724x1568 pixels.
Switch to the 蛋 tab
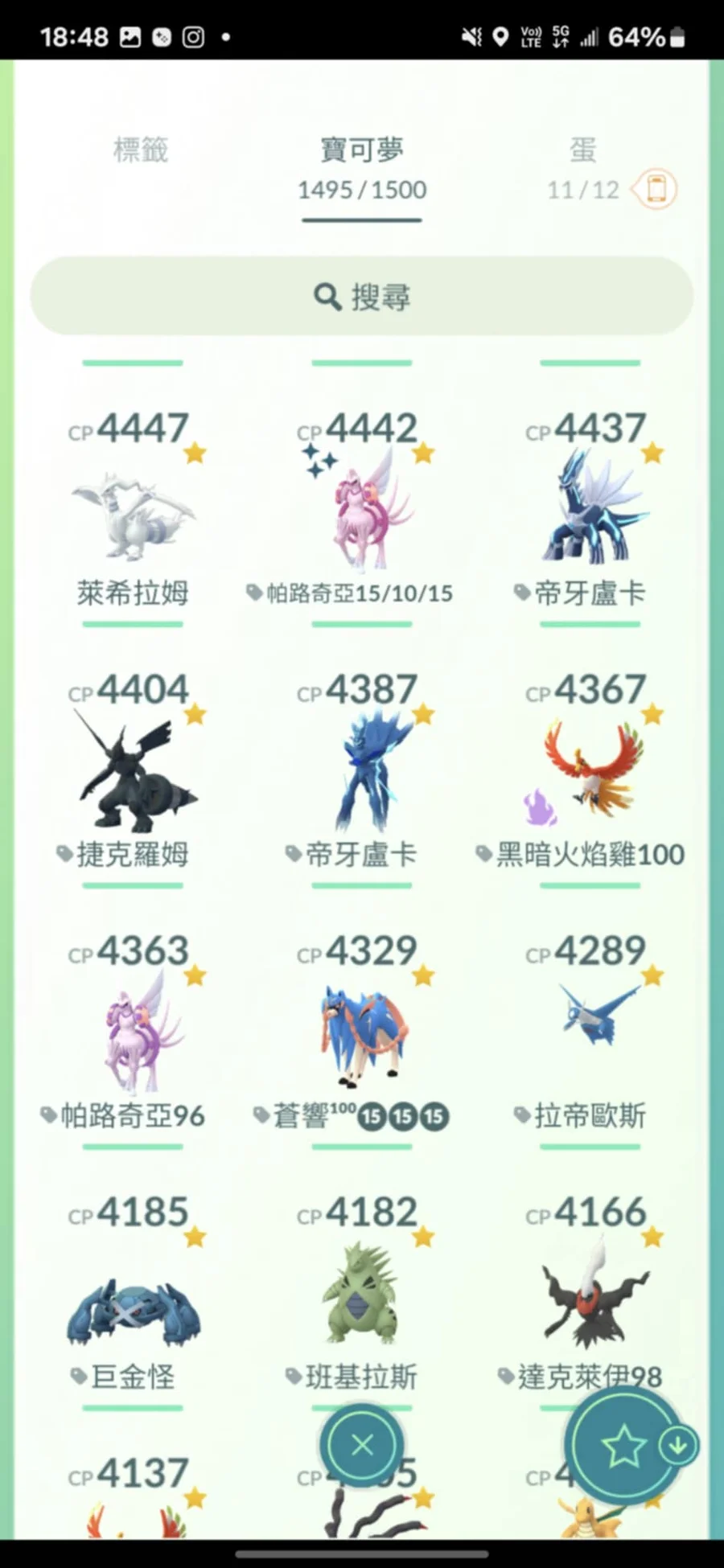[582, 150]
